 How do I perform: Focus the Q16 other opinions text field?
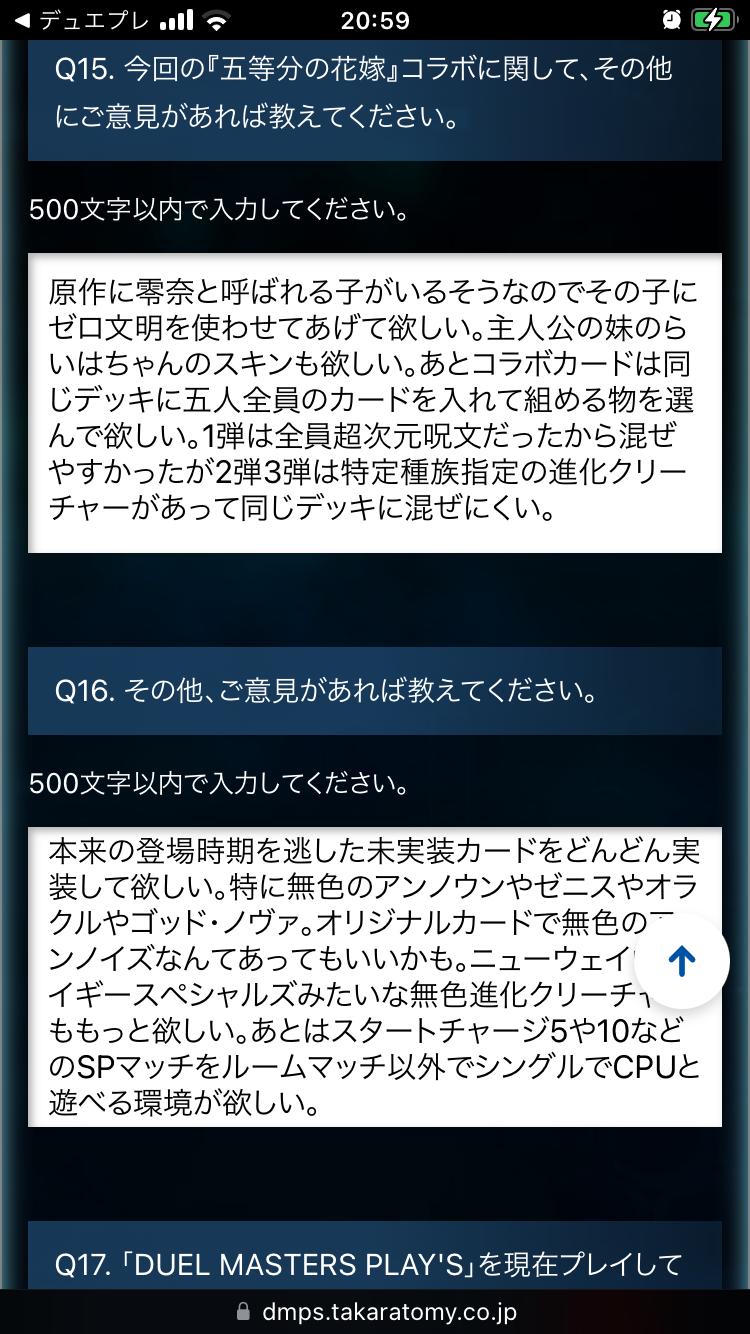(x=340, y=976)
